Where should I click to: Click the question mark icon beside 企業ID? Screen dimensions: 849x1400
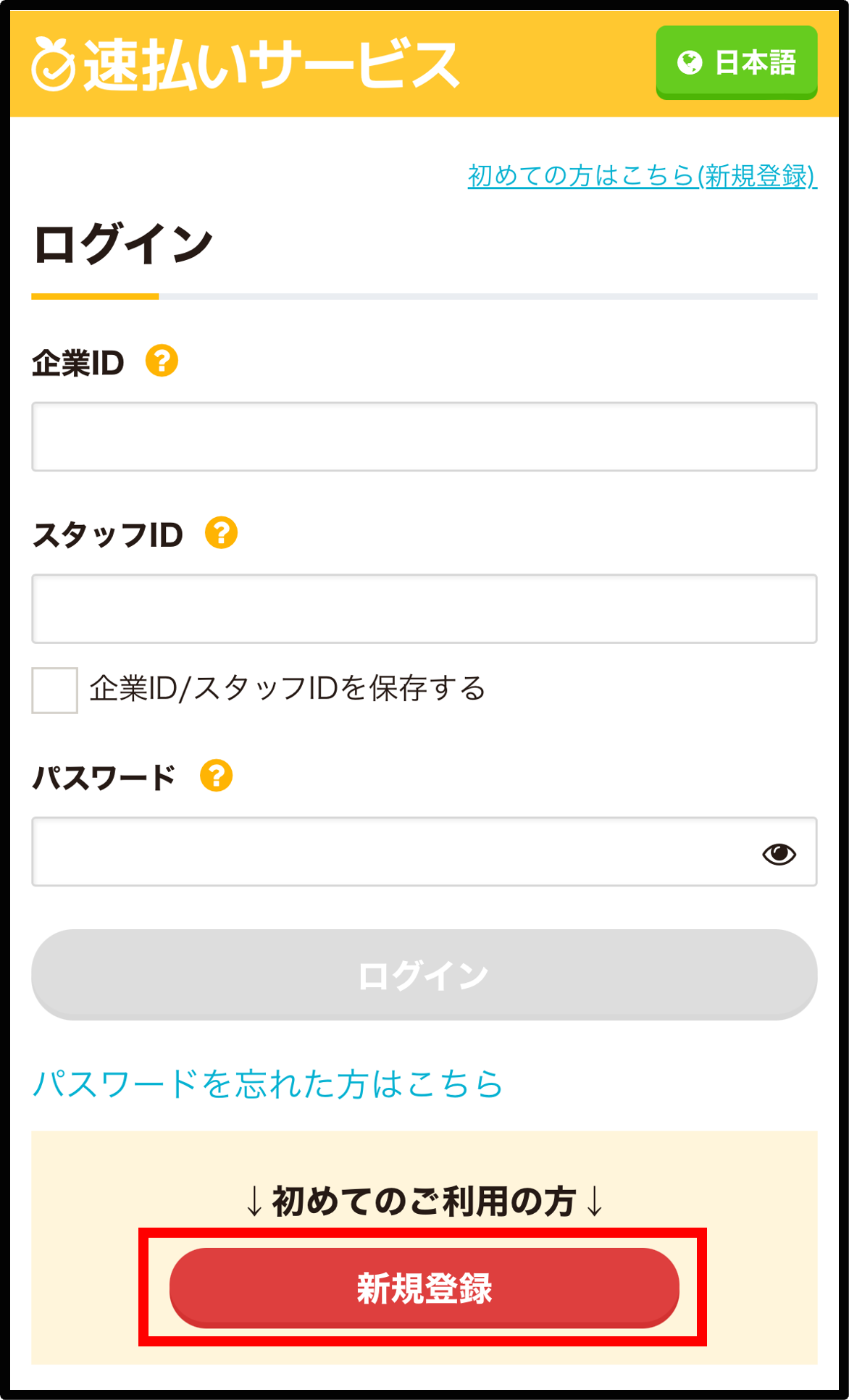(163, 360)
